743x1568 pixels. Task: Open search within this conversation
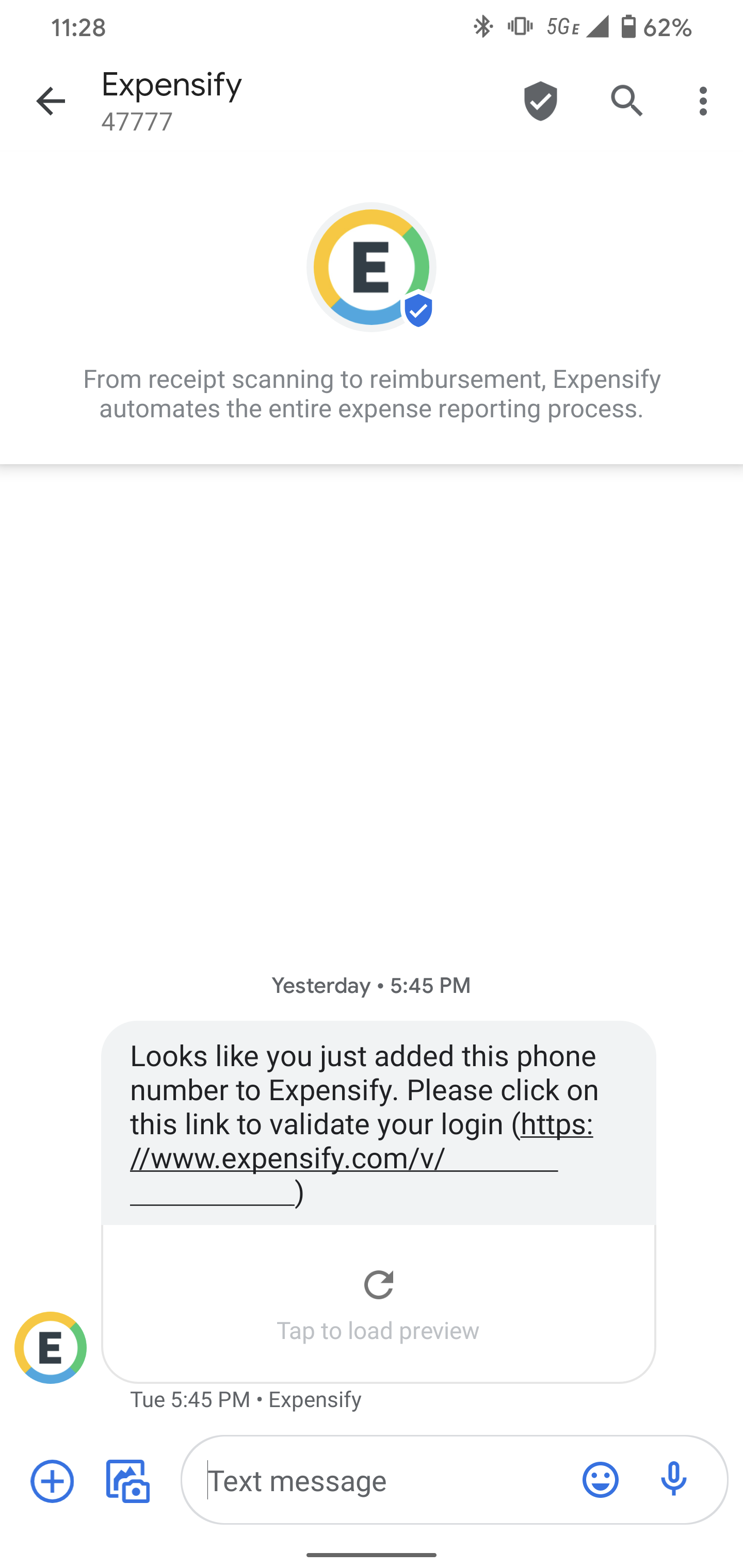(x=626, y=101)
